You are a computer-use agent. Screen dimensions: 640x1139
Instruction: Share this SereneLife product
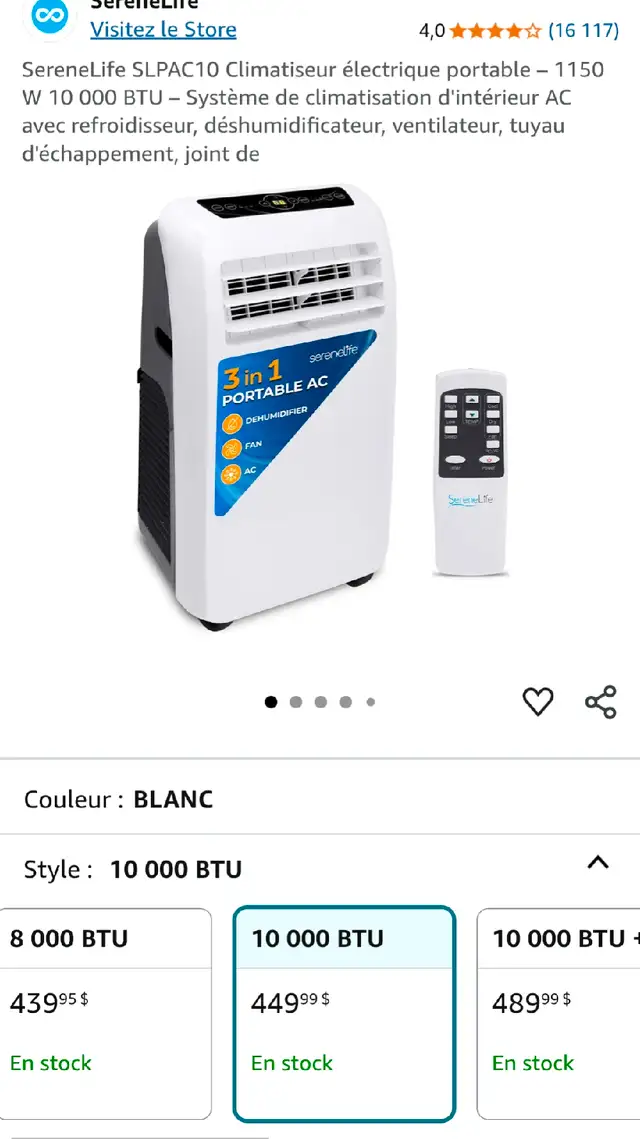[600, 702]
